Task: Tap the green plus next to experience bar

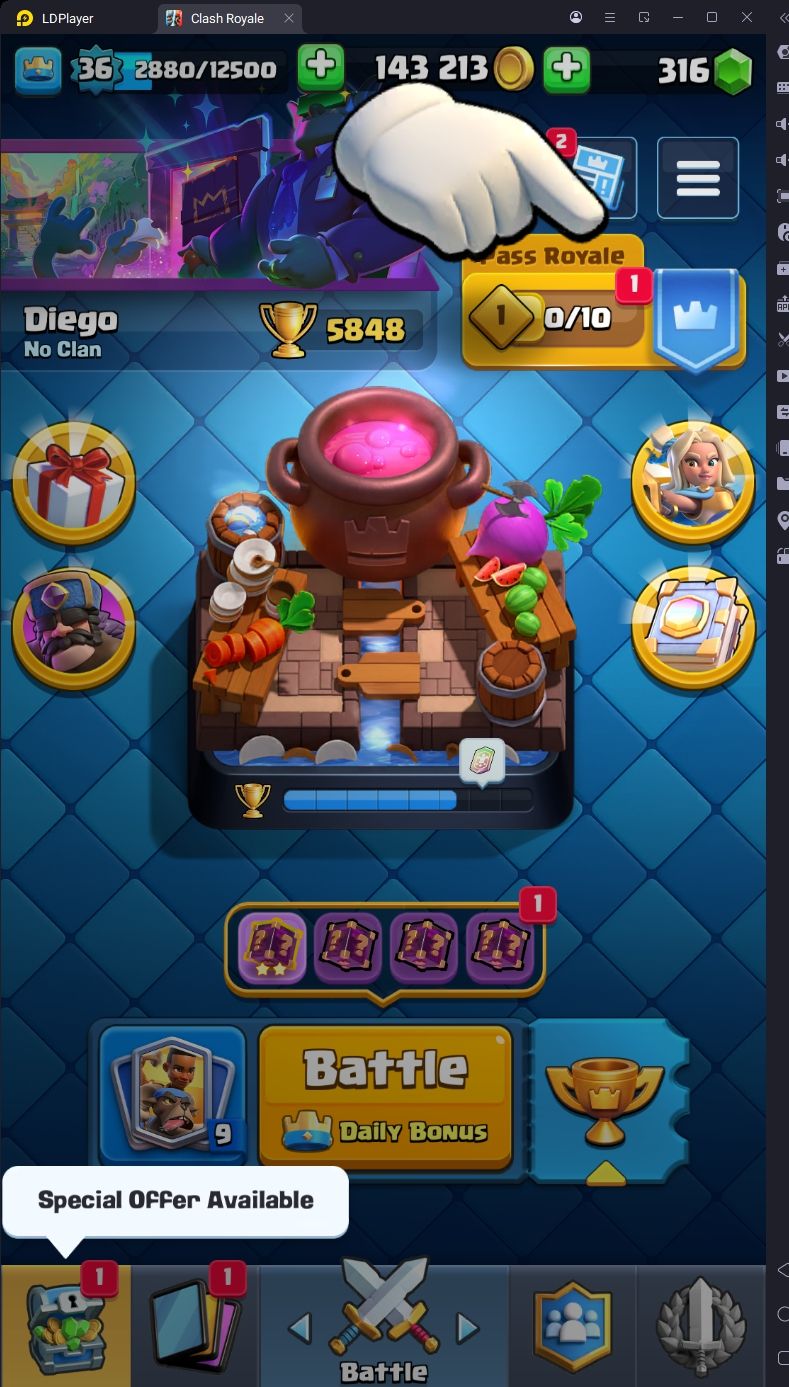Action: coord(321,67)
